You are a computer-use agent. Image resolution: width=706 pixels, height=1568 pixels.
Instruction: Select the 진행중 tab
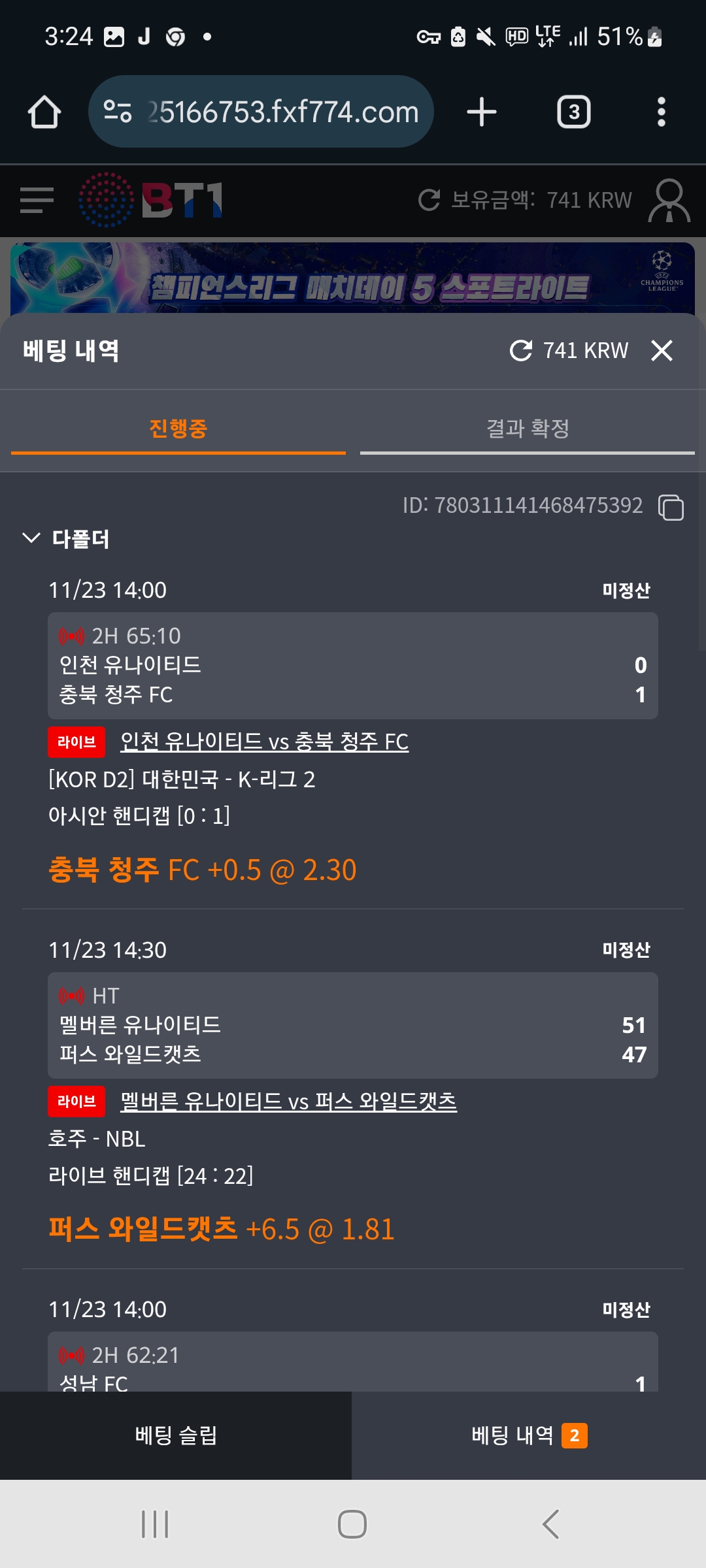pos(178,429)
